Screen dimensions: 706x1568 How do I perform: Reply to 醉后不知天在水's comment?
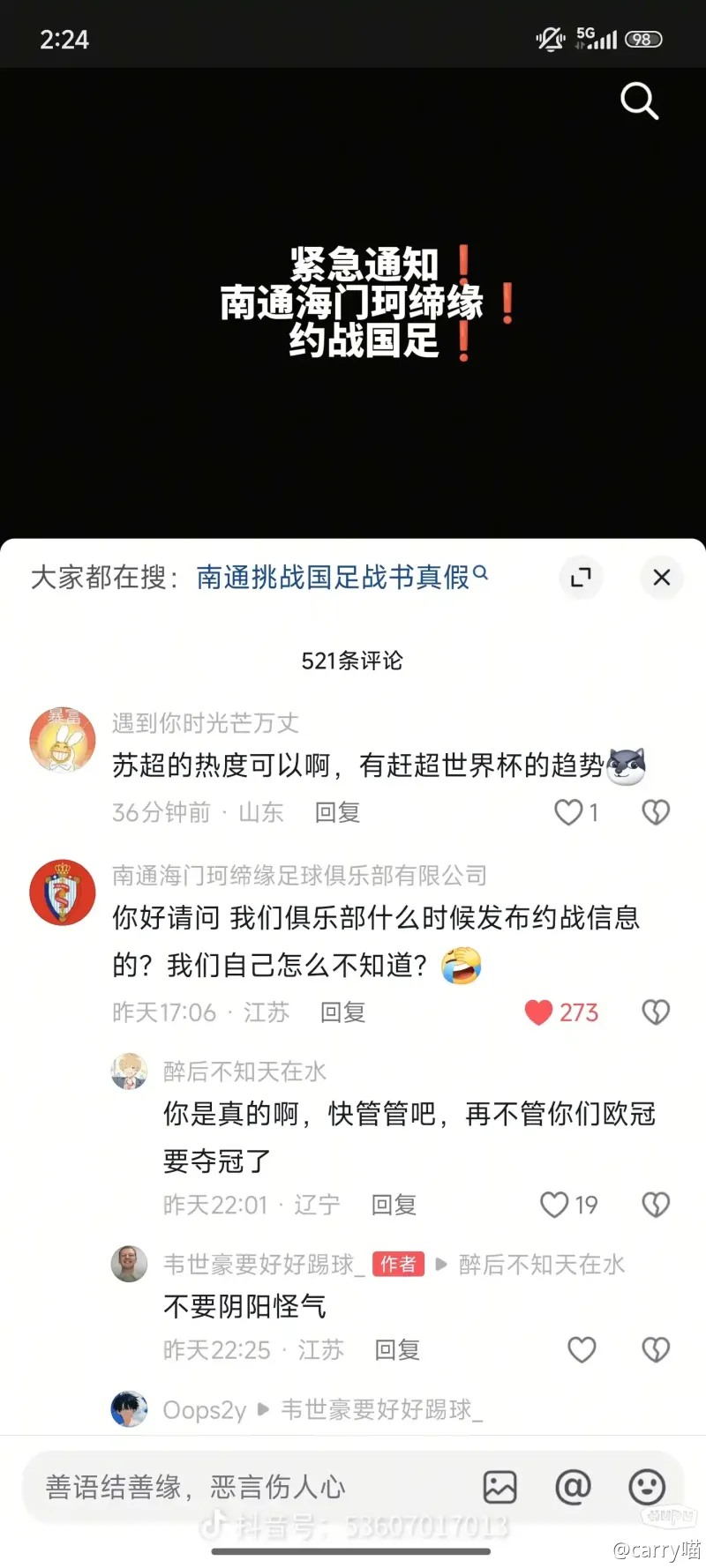point(394,1205)
